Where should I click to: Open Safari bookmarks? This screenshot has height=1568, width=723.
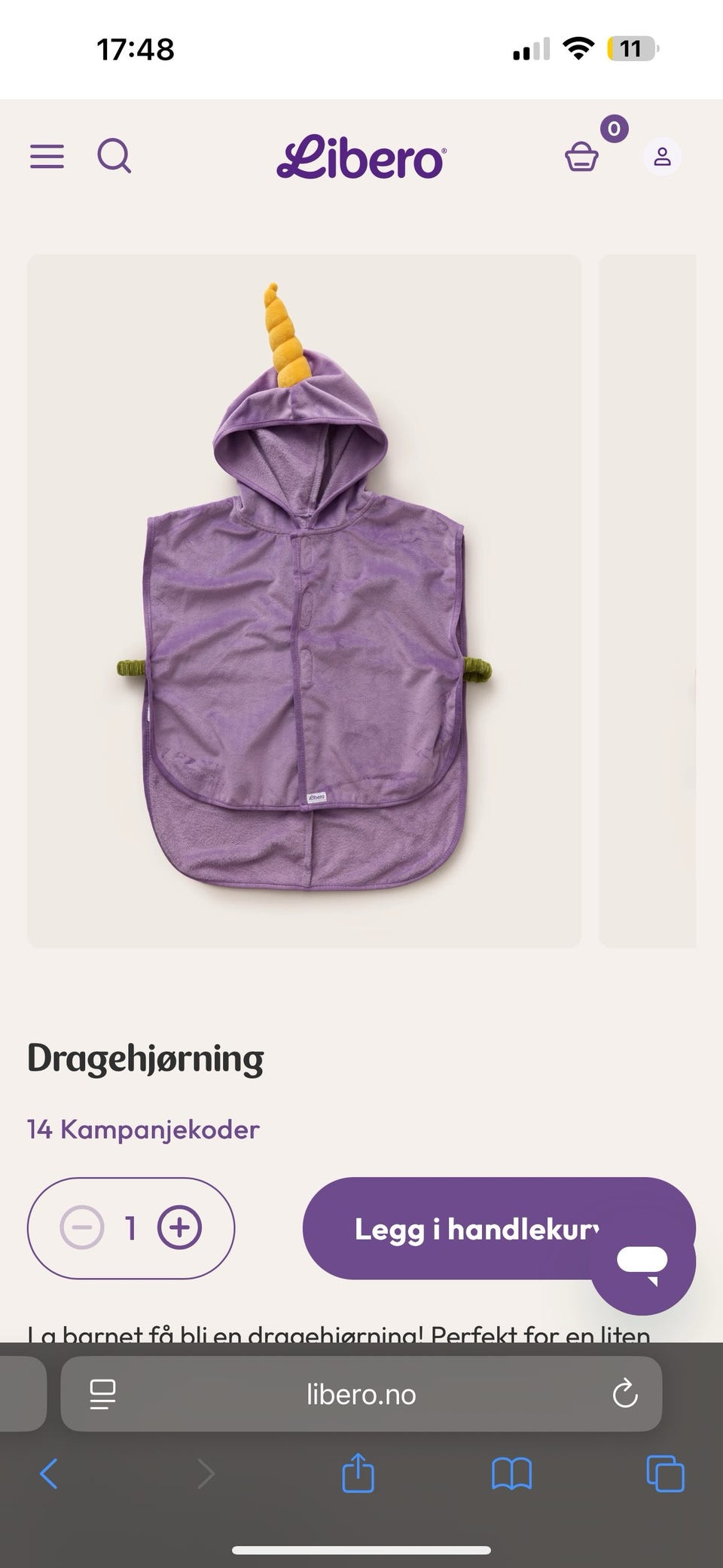pos(511,1474)
